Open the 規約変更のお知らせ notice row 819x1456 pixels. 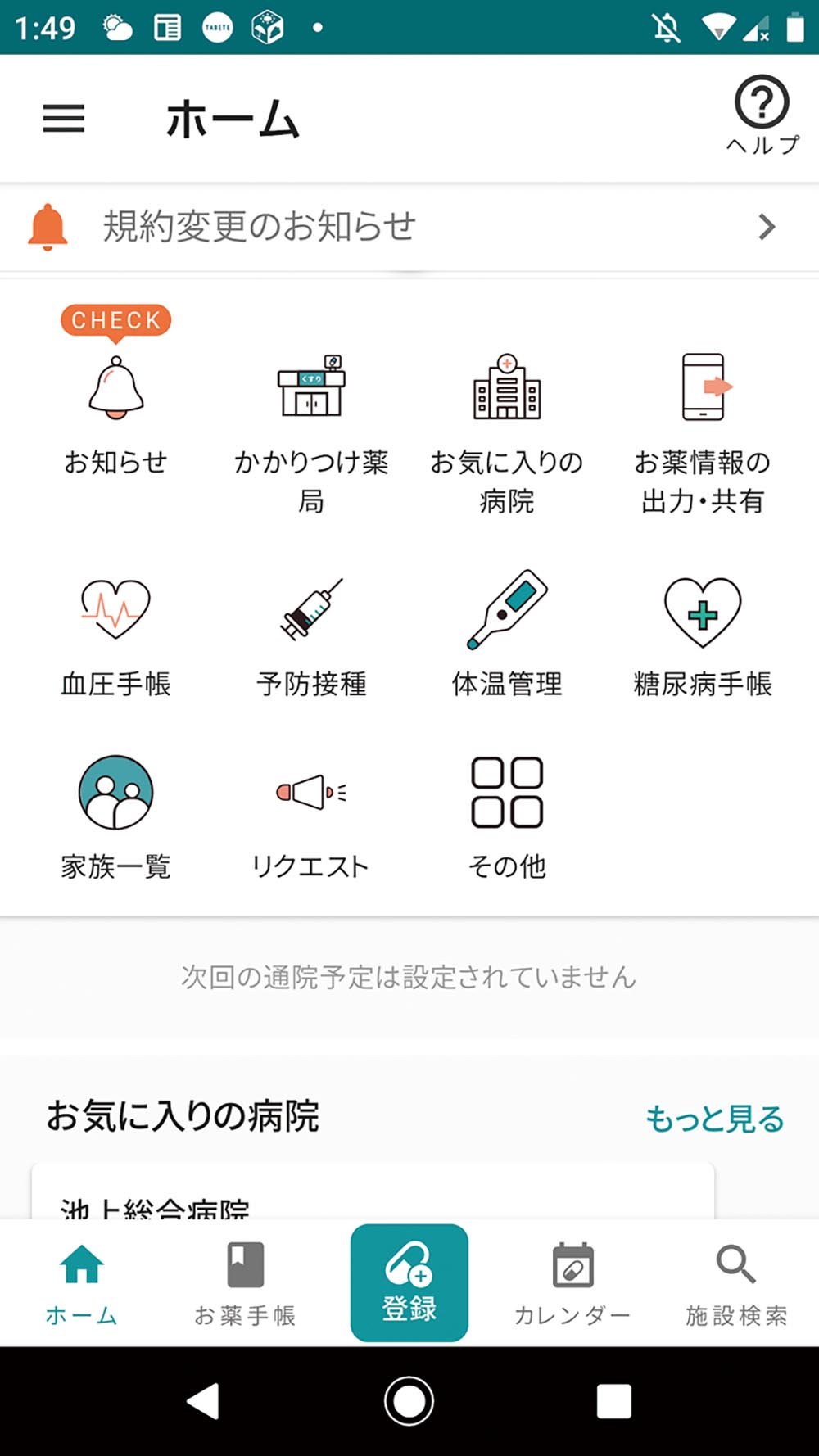(409, 227)
